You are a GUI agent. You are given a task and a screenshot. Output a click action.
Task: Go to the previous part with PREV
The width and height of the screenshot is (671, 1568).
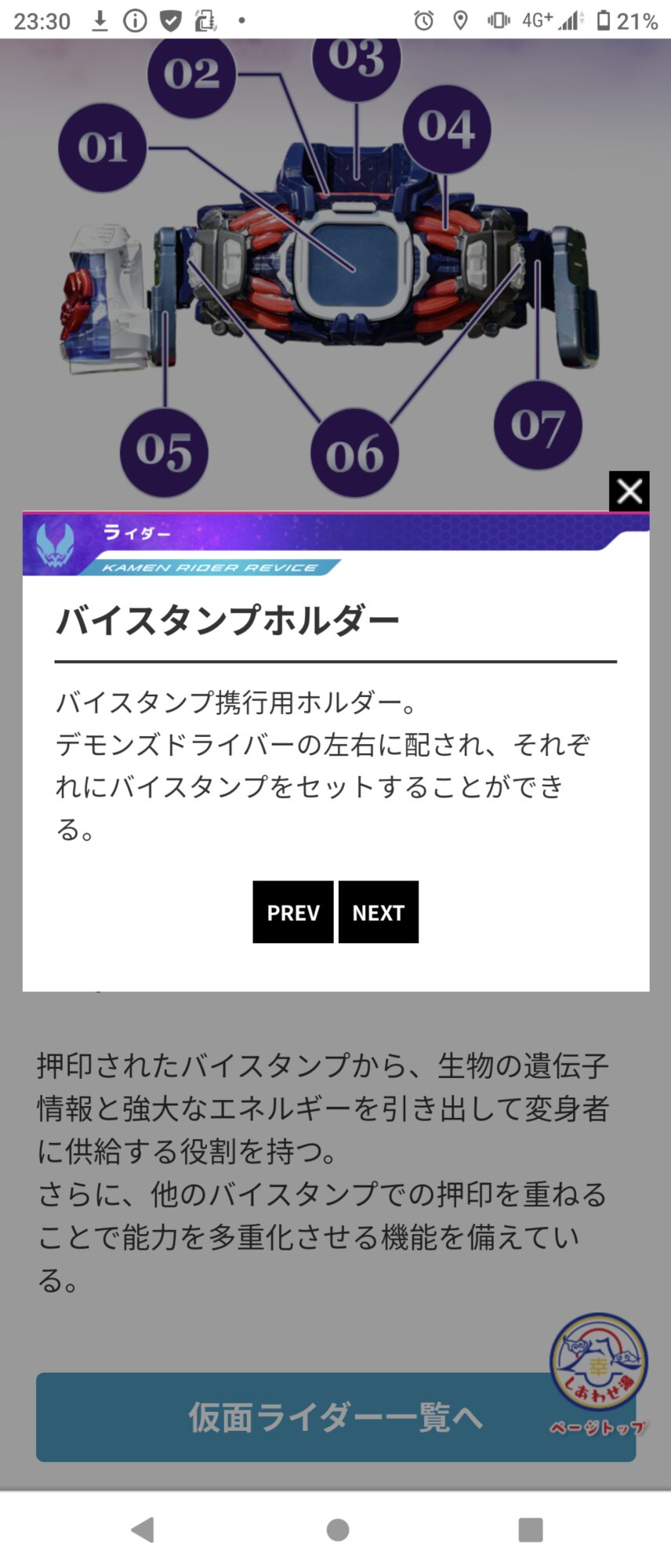tap(293, 912)
